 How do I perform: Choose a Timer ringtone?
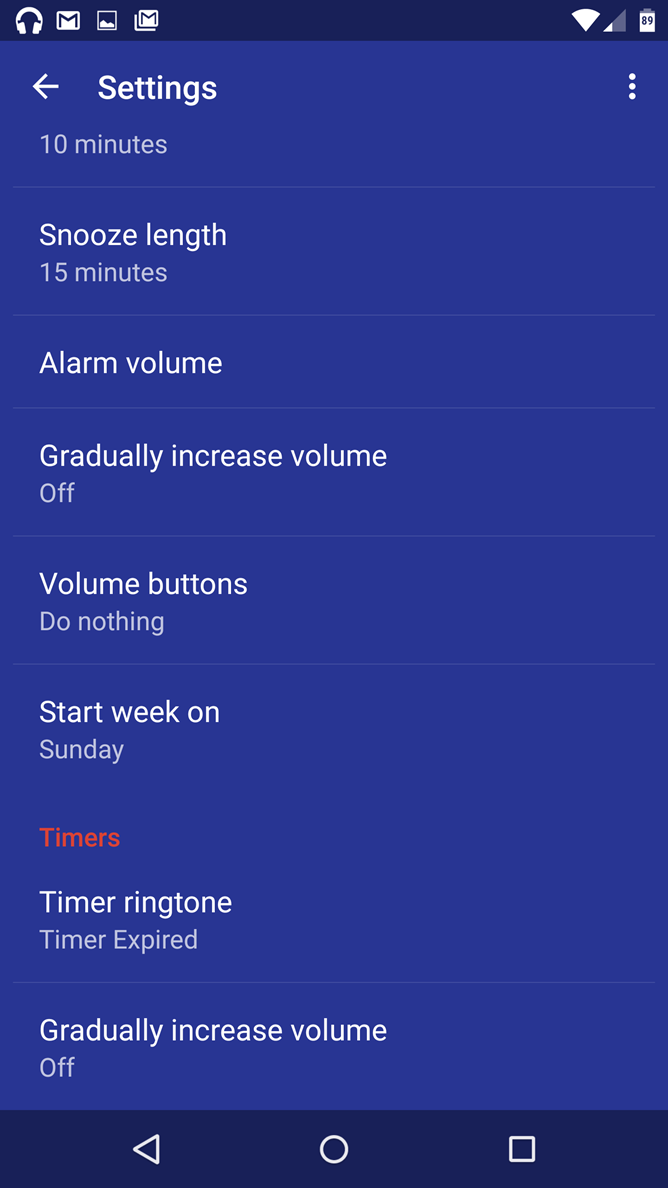[x=333, y=919]
